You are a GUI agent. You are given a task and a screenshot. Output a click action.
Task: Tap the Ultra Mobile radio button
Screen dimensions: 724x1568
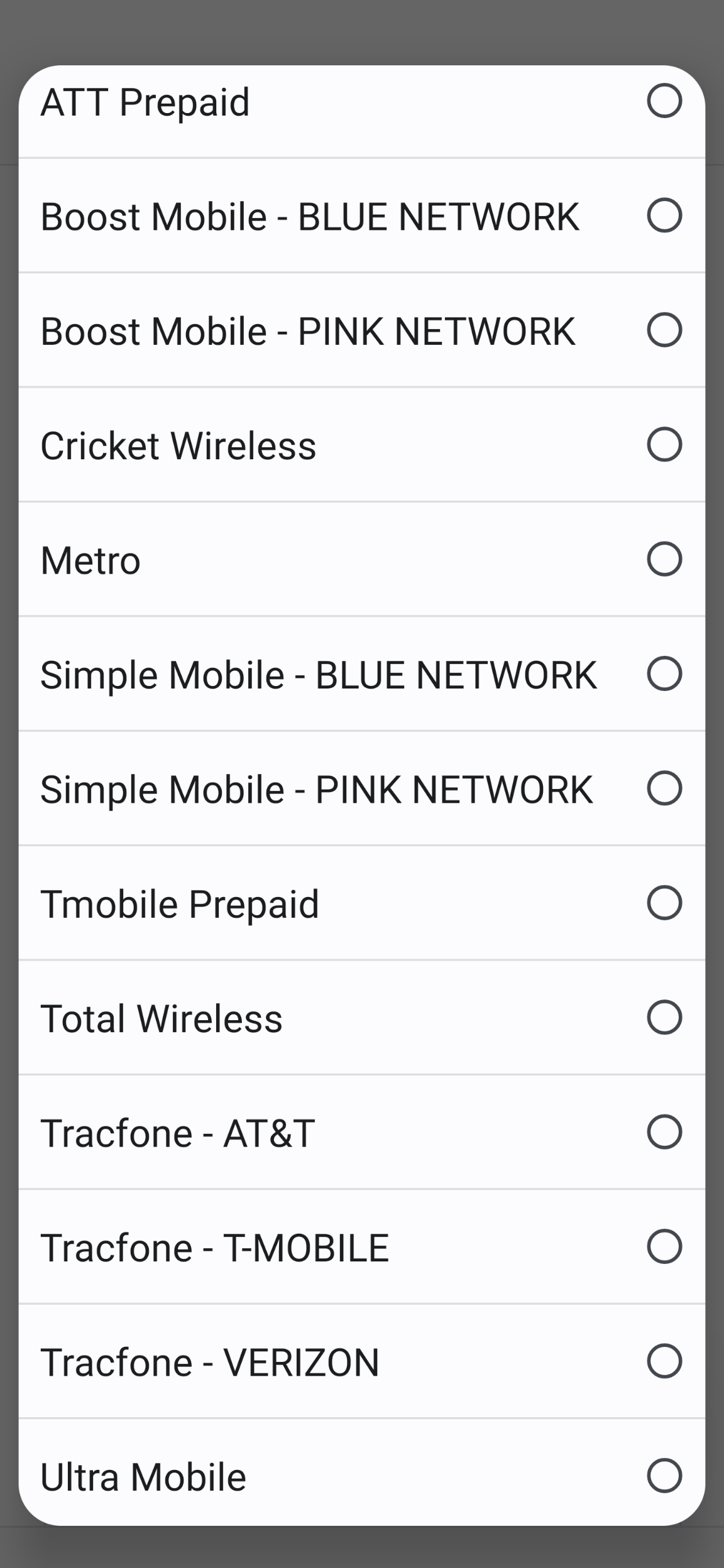(664, 1476)
